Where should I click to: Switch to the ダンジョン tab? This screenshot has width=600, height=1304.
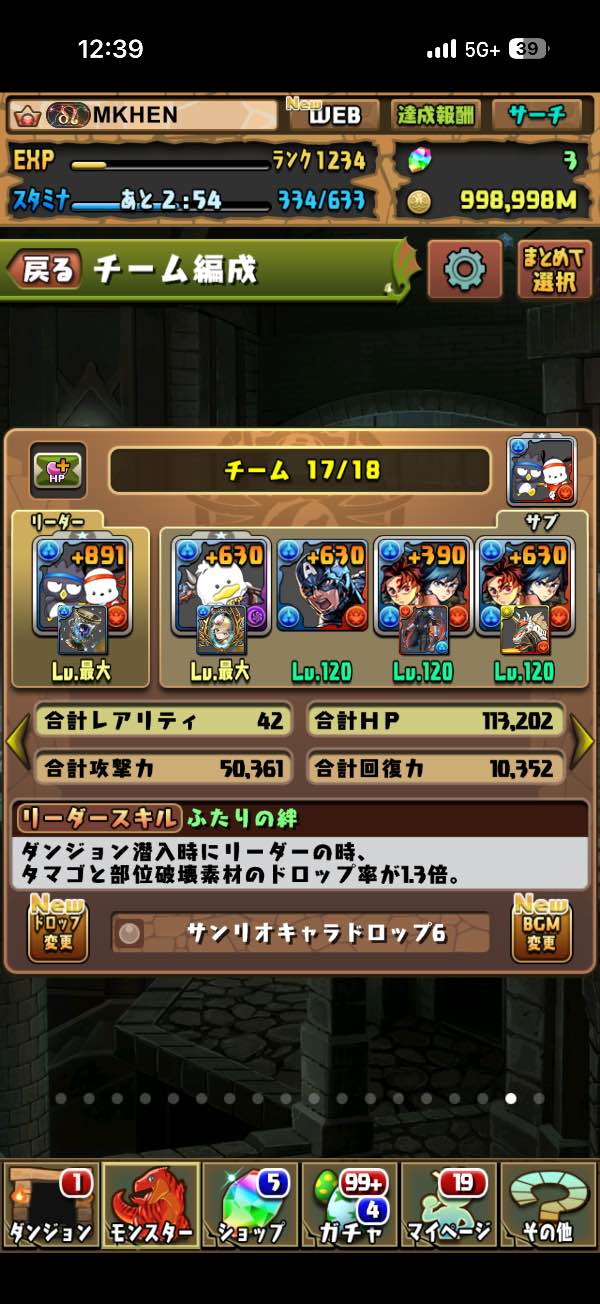(x=51, y=1206)
